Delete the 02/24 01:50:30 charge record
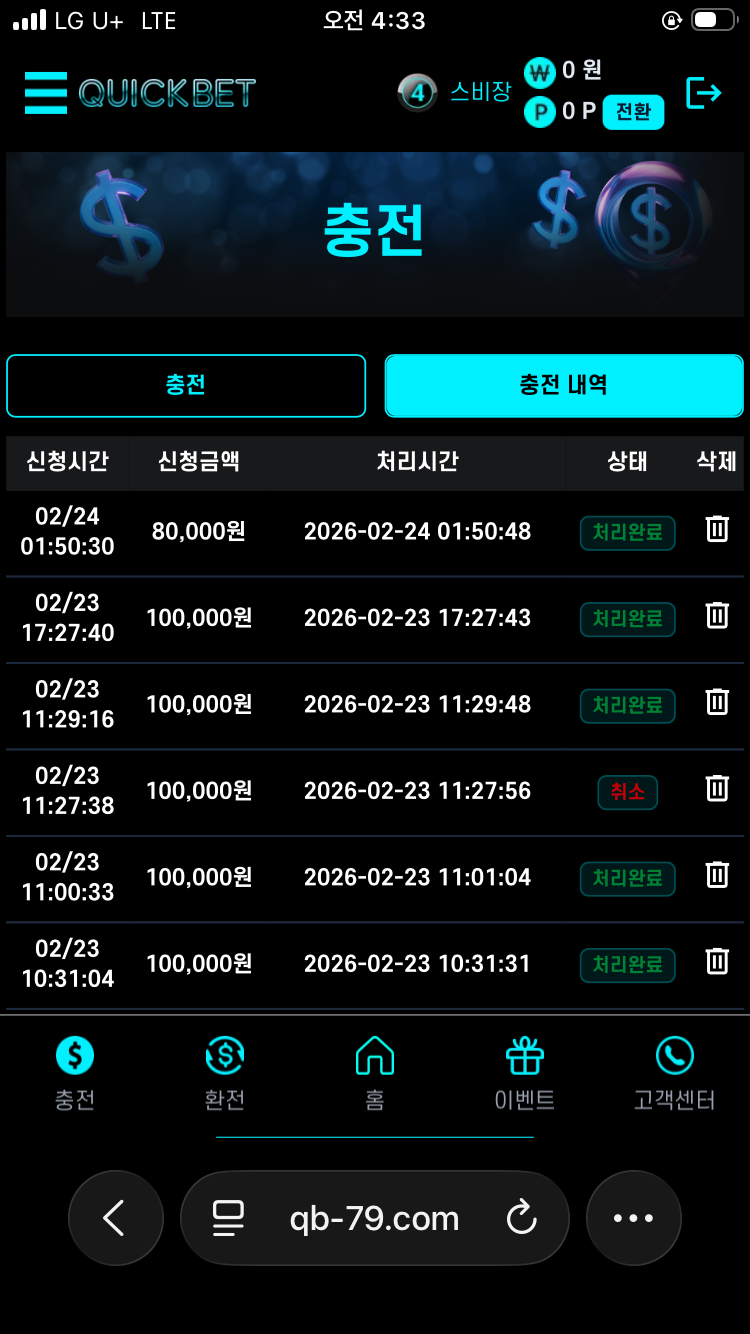The image size is (750, 1334). (717, 530)
